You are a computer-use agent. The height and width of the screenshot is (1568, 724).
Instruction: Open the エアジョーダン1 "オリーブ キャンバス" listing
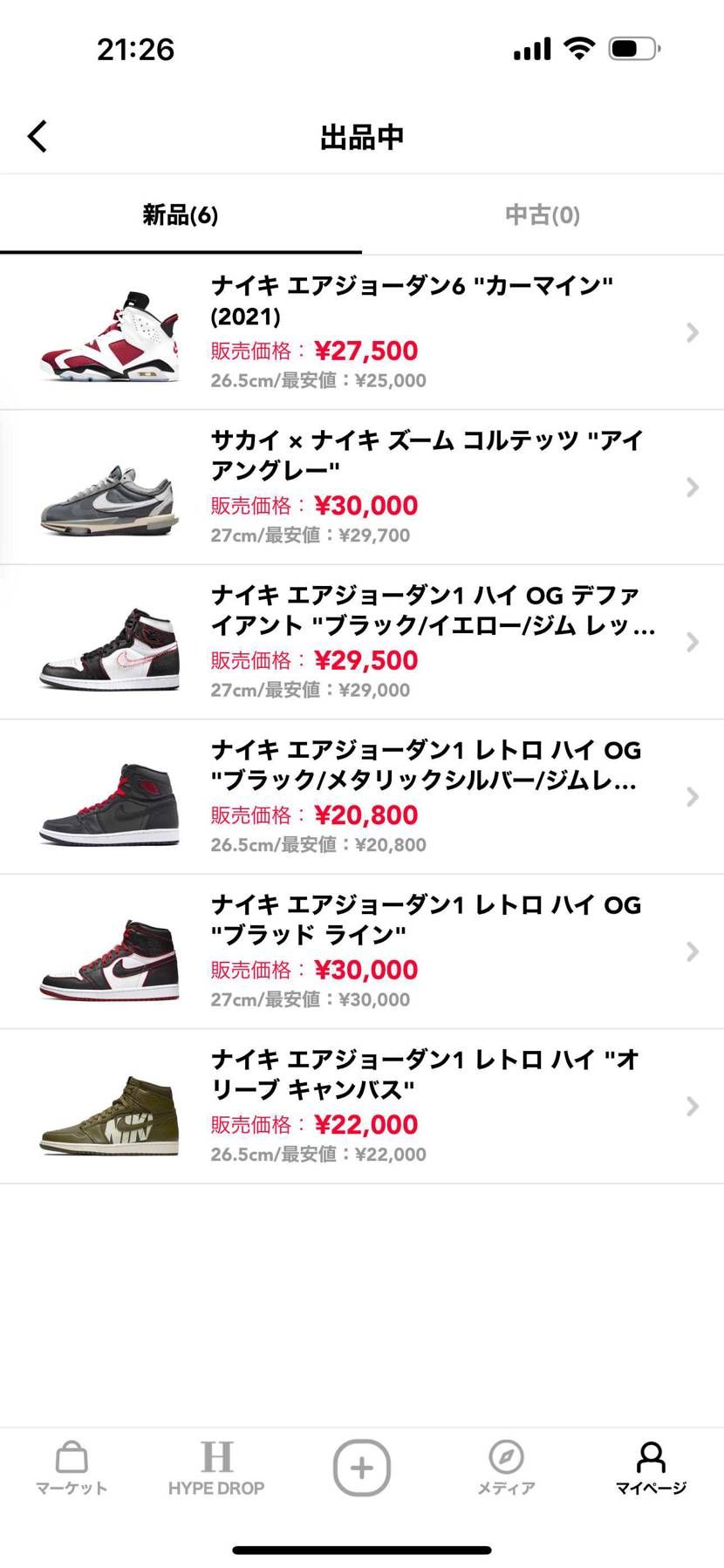pos(362,1106)
